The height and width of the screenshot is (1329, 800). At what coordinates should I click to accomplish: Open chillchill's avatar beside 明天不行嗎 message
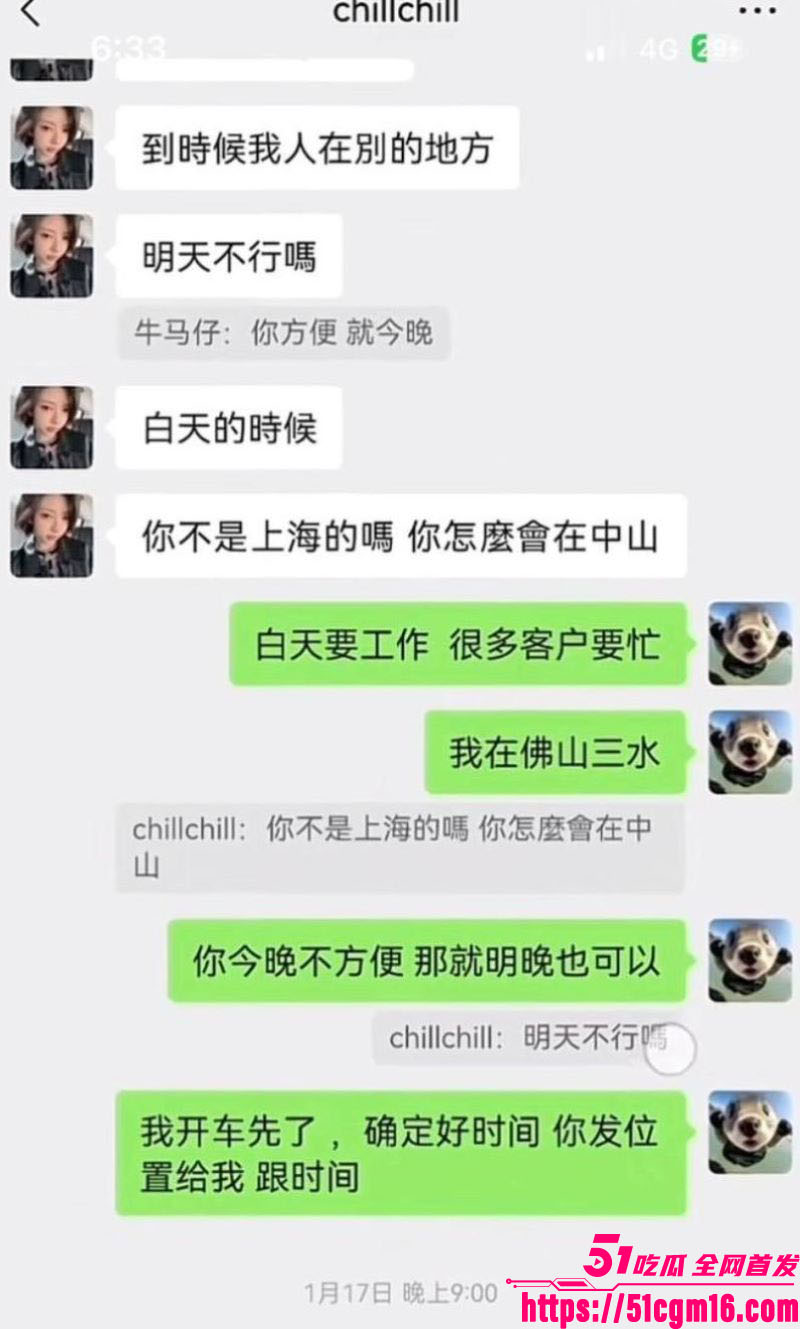point(52,256)
